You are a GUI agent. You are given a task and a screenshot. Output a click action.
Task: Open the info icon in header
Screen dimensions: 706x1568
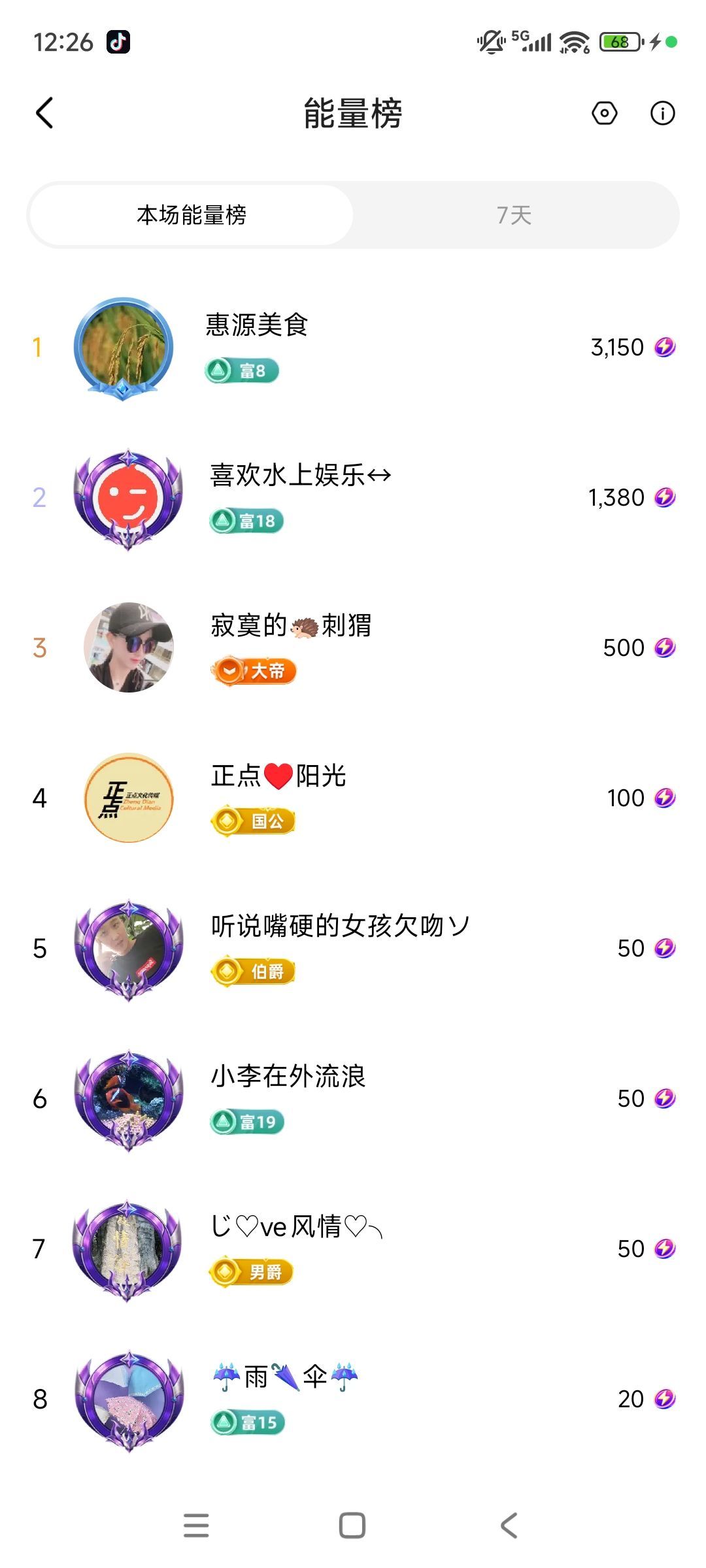point(662,113)
